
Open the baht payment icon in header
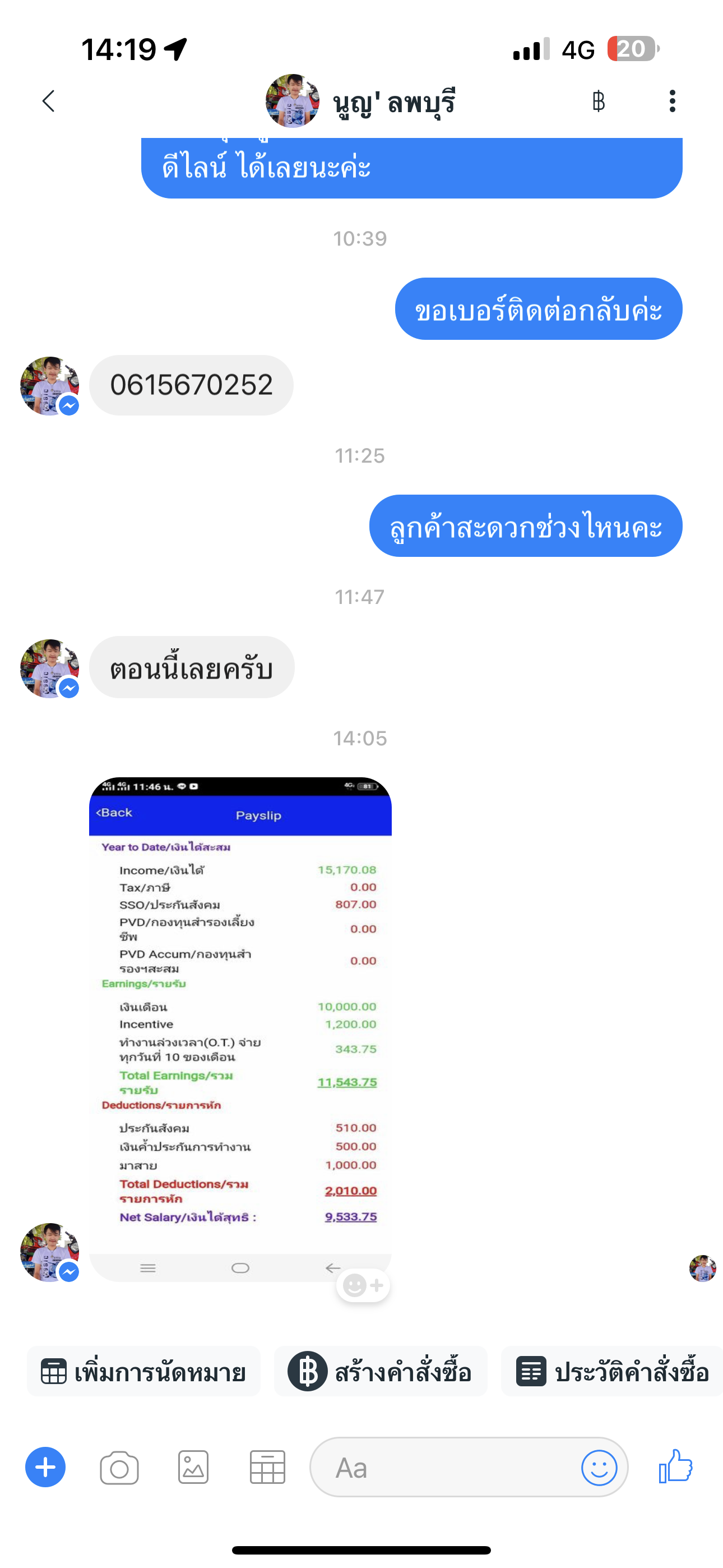coord(598,101)
